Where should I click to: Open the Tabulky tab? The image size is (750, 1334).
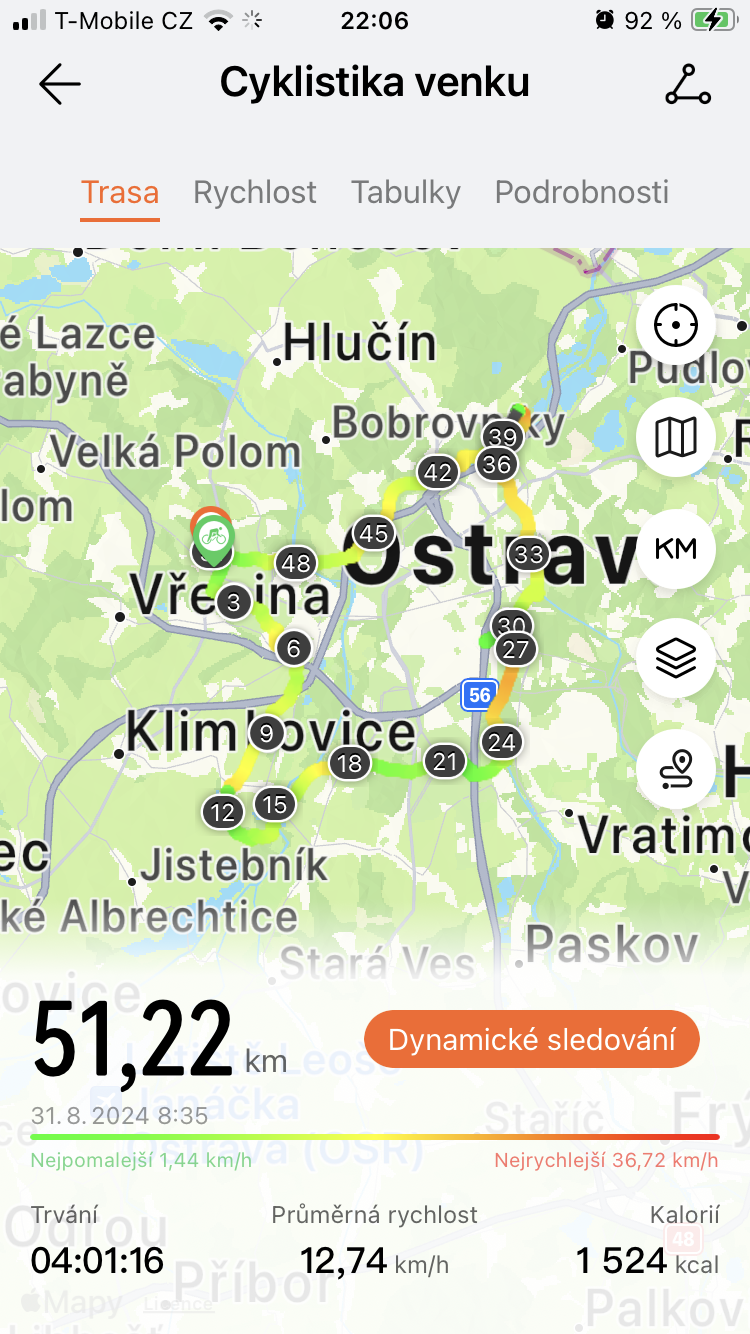[405, 191]
